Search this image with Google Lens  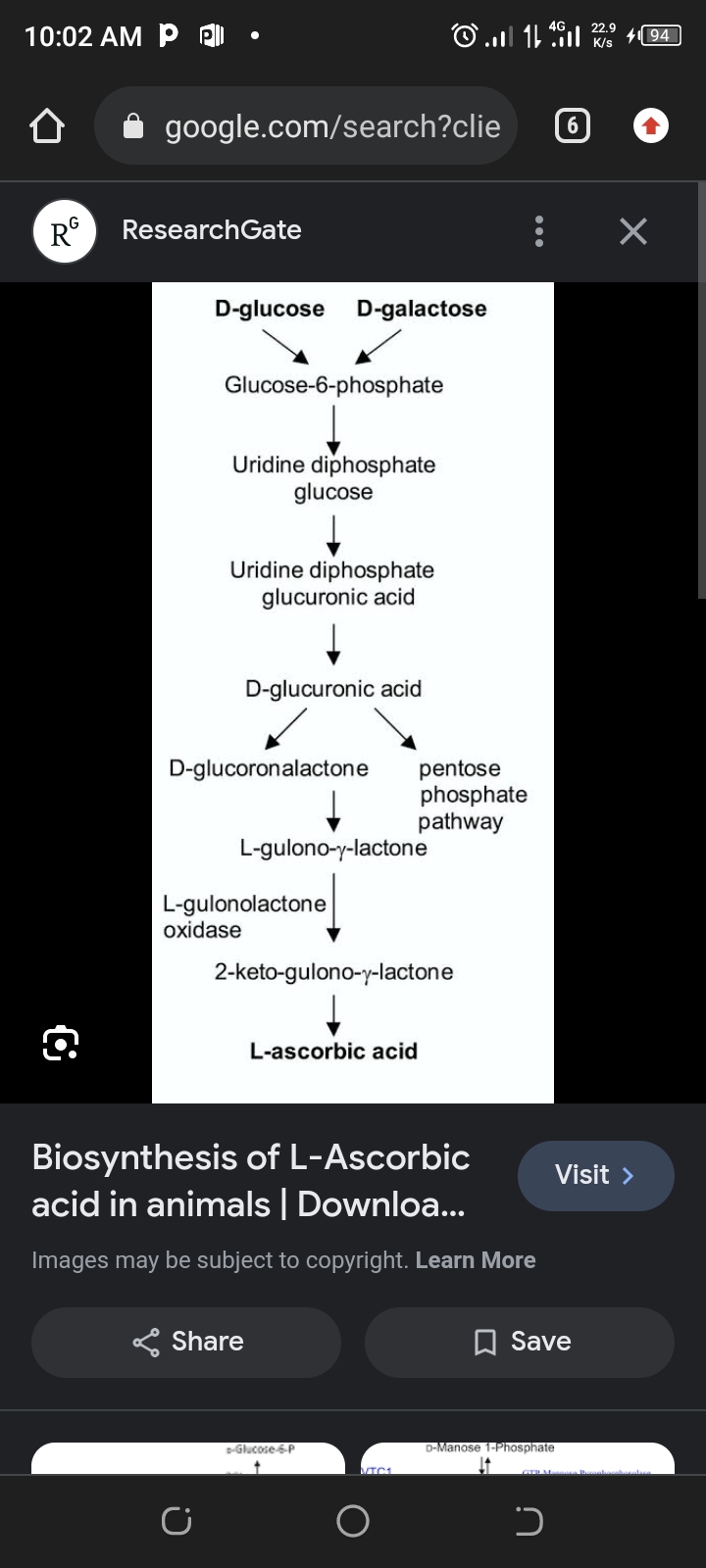click(61, 1043)
